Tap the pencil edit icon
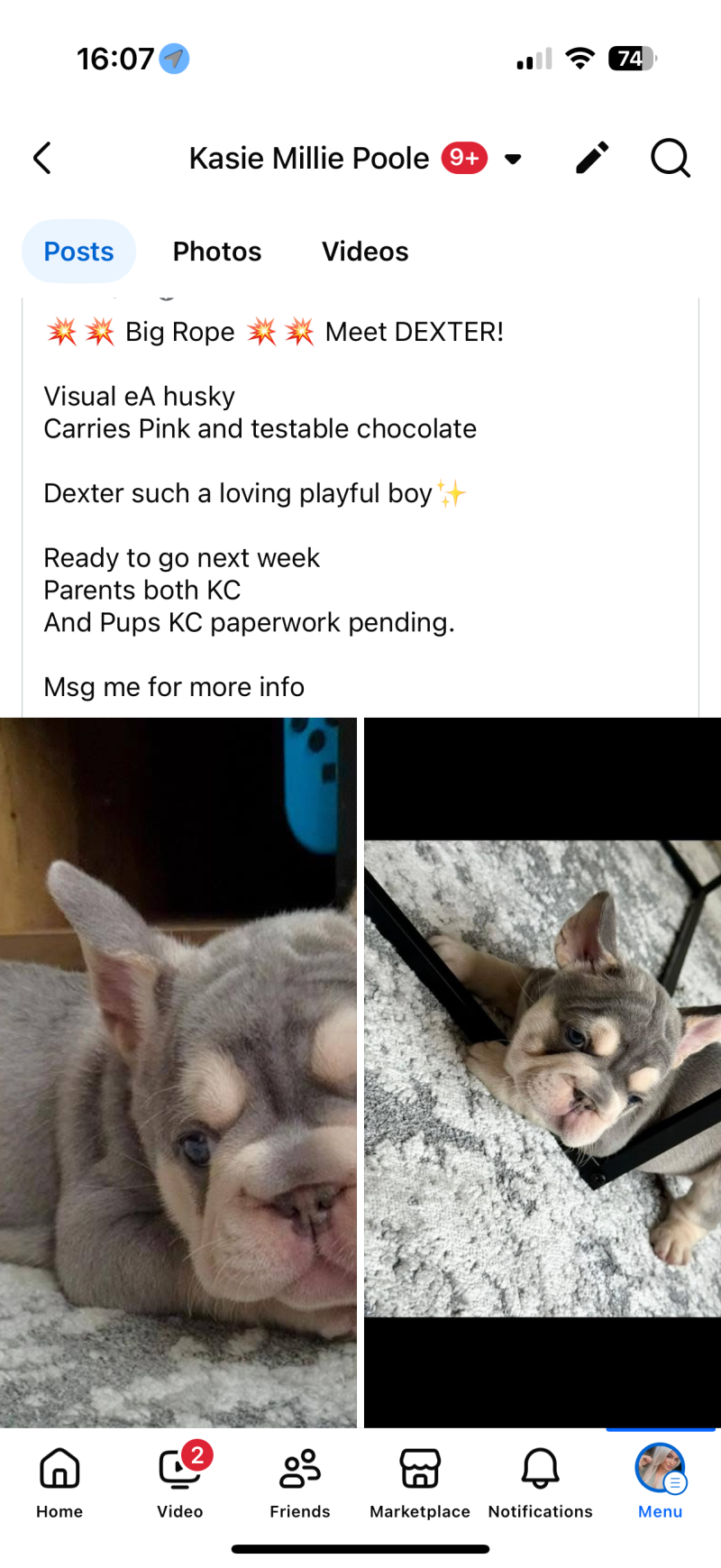The height and width of the screenshot is (1568, 721). click(592, 158)
